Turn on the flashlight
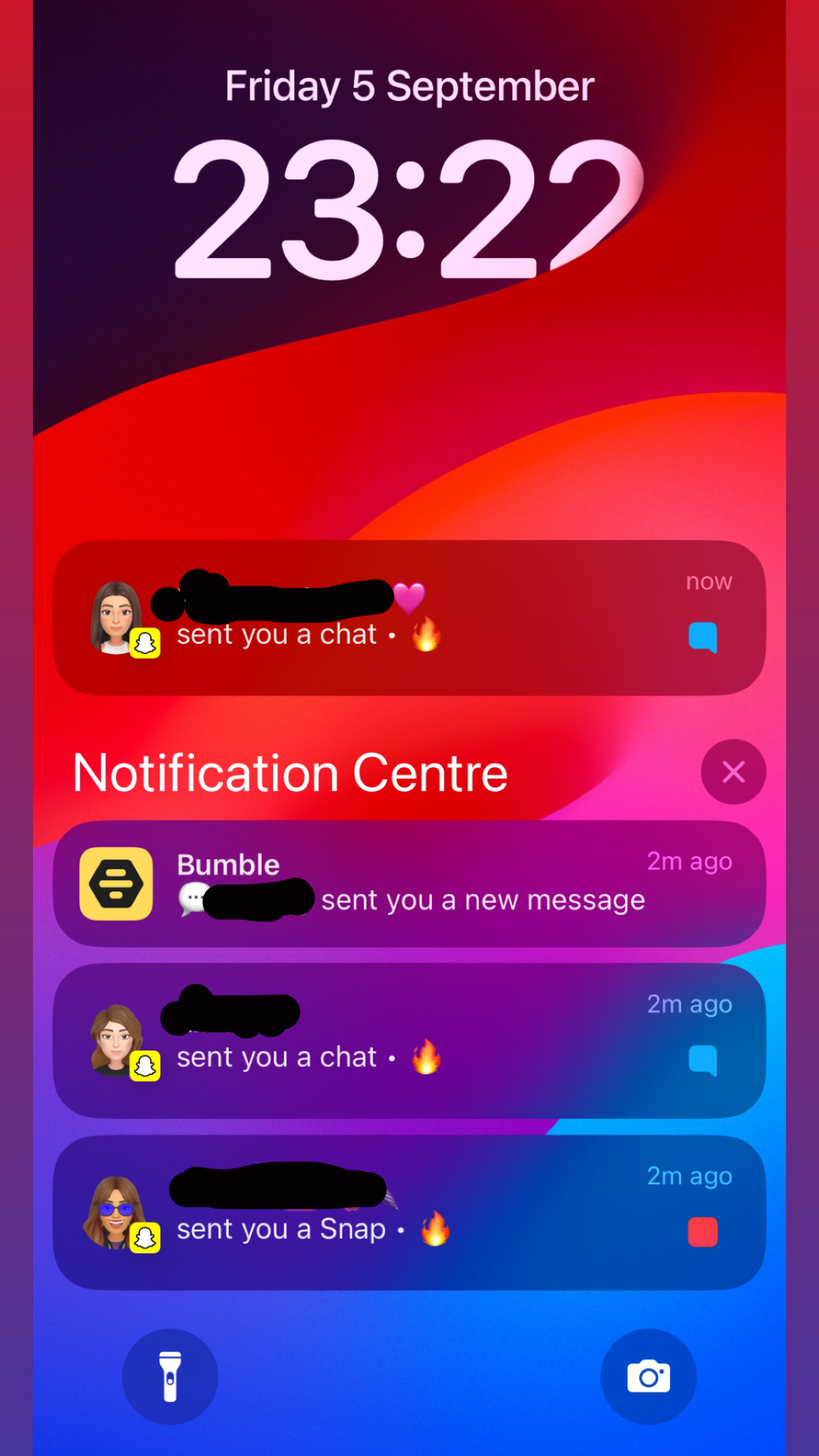This screenshot has width=819, height=1456. [x=170, y=1376]
